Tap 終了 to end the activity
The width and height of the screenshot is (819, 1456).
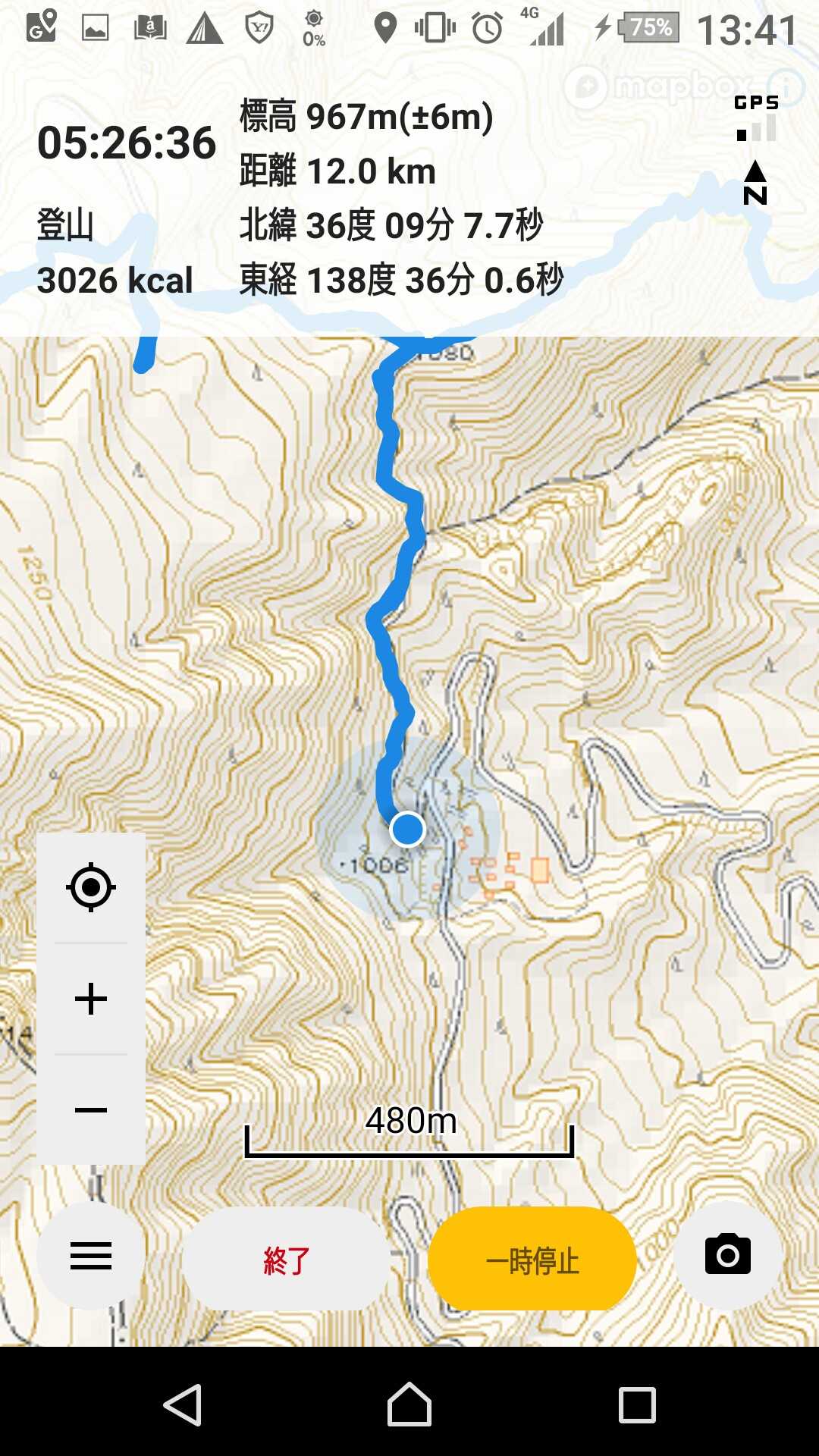[x=287, y=1260]
